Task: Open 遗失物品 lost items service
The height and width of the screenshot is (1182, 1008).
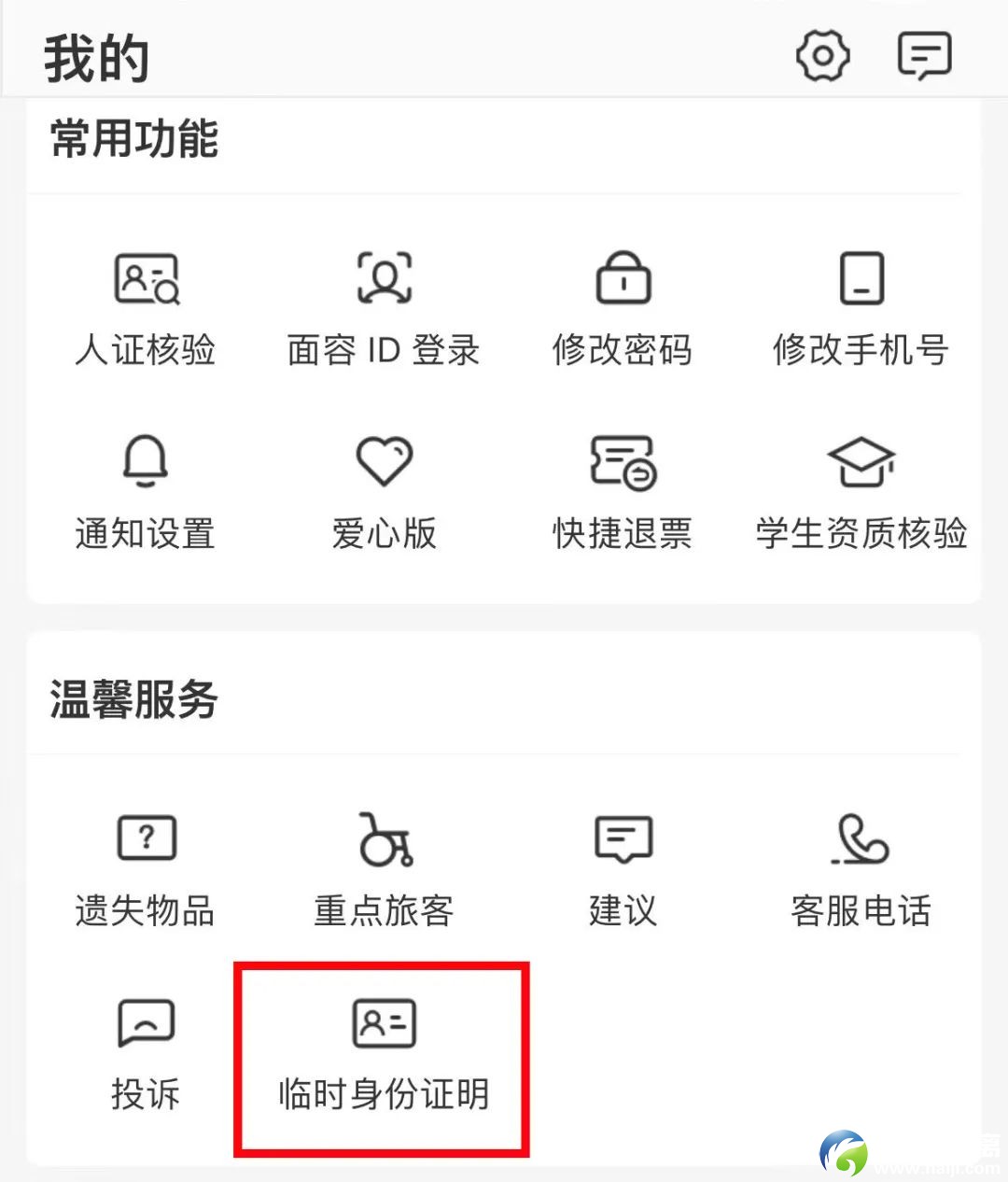Action: point(146,868)
